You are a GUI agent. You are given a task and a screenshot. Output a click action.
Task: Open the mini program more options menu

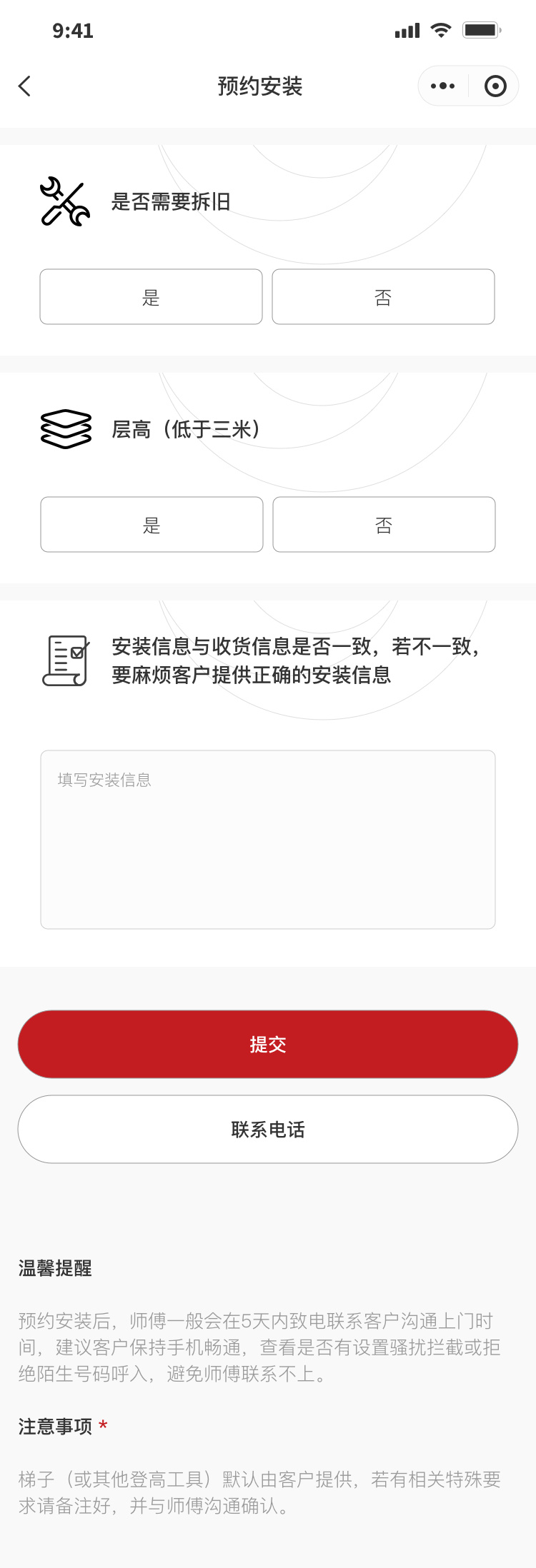coord(442,86)
